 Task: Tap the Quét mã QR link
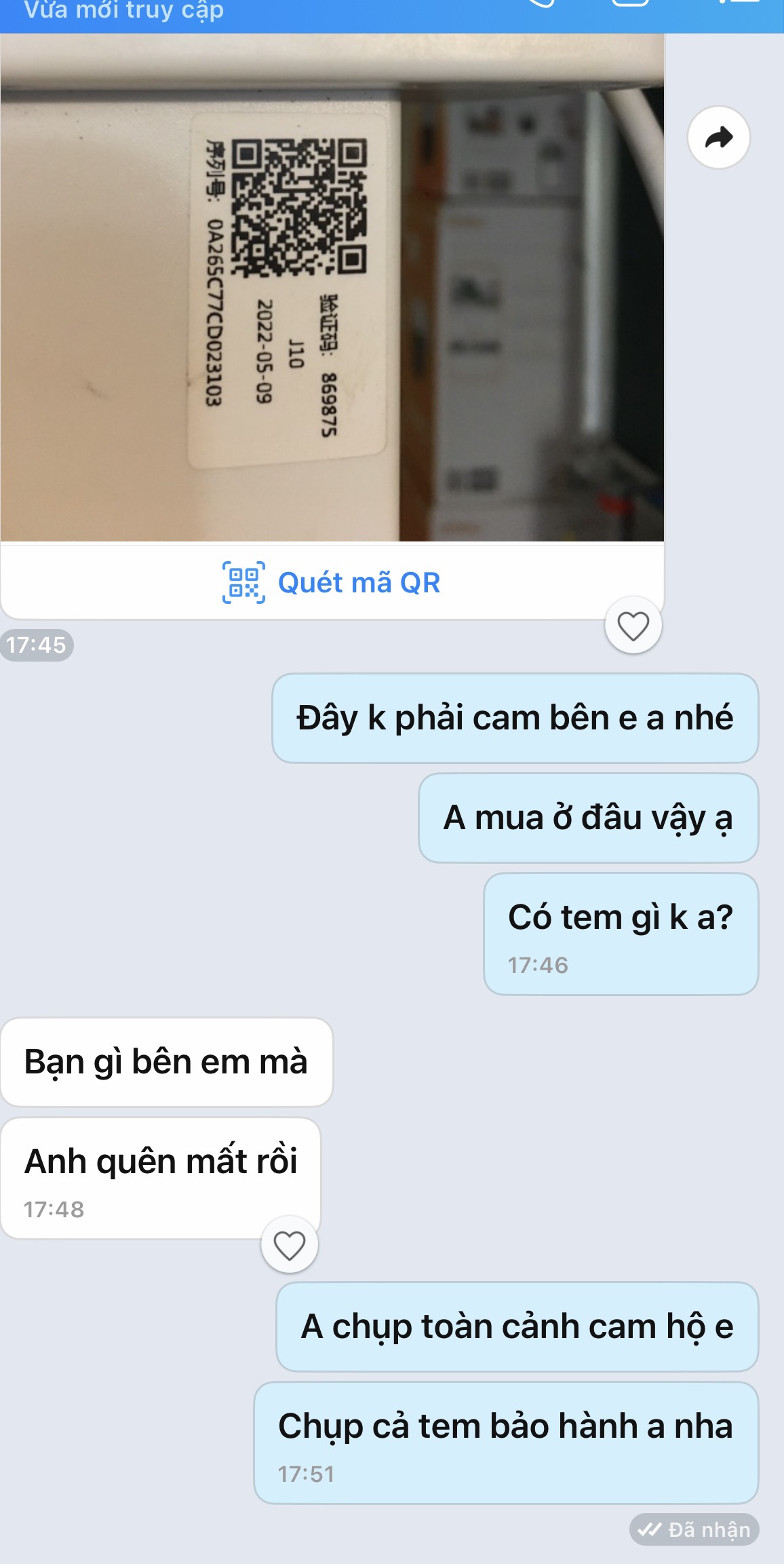click(332, 582)
